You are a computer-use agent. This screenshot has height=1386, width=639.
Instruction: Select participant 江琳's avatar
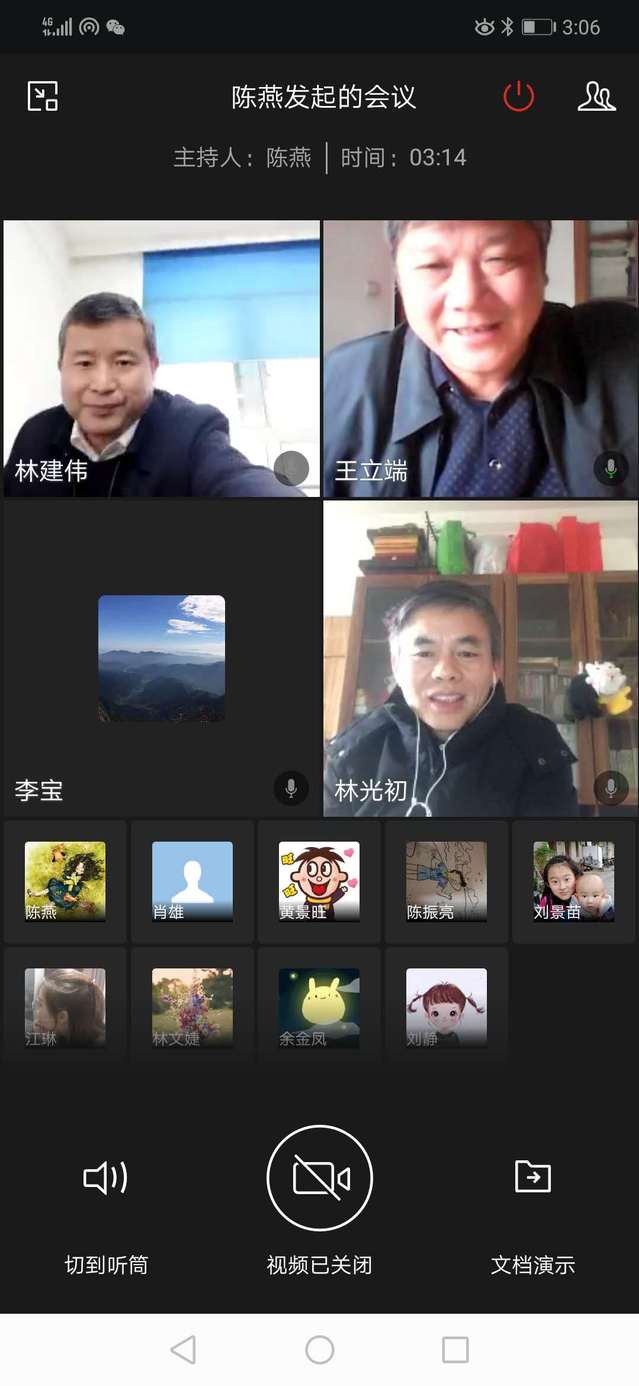click(65, 1007)
